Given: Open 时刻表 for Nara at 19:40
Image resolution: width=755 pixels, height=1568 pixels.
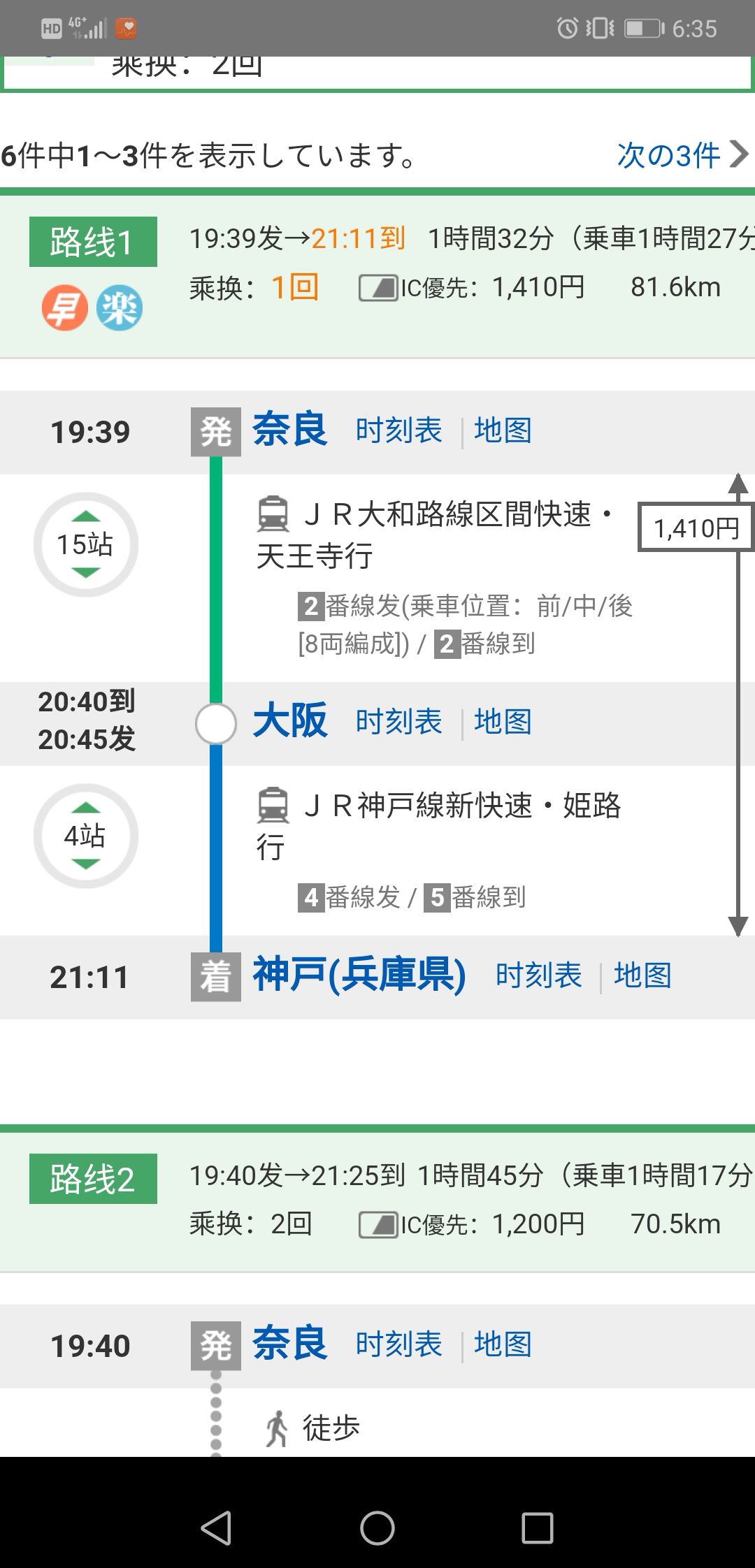Looking at the screenshot, I should click(x=399, y=1344).
